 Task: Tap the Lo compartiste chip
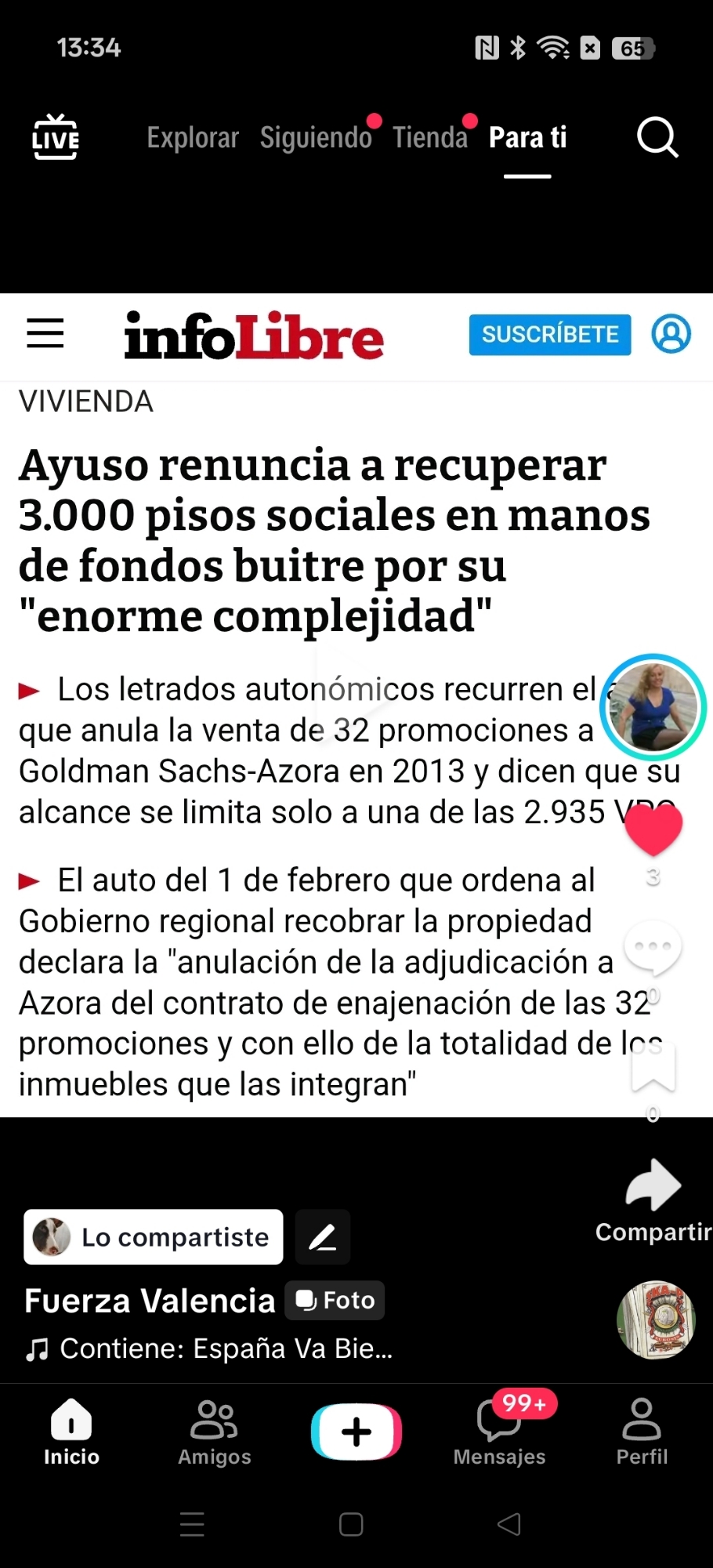154,1237
